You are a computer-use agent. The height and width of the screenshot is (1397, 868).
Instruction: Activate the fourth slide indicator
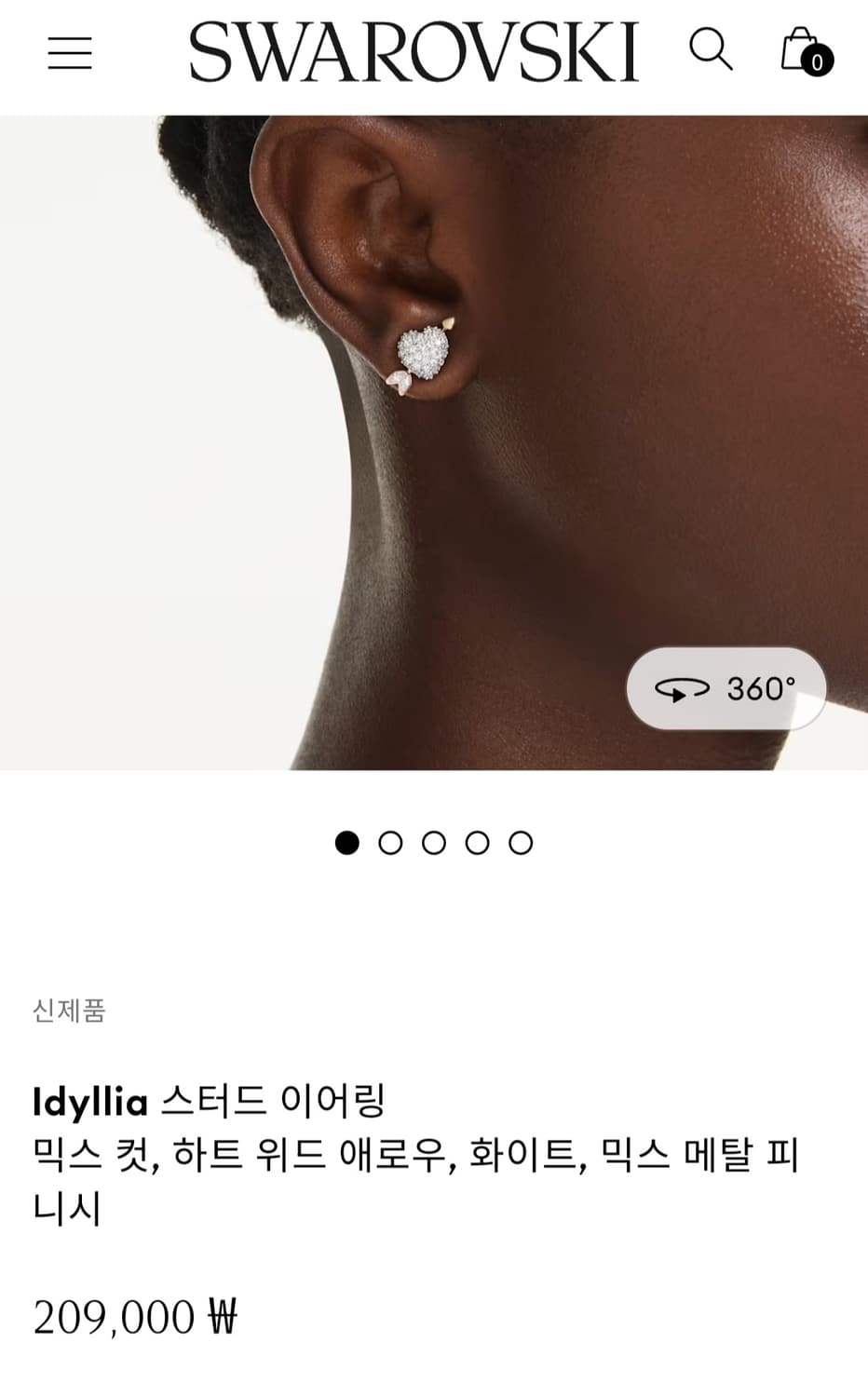pyautogui.click(x=477, y=843)
